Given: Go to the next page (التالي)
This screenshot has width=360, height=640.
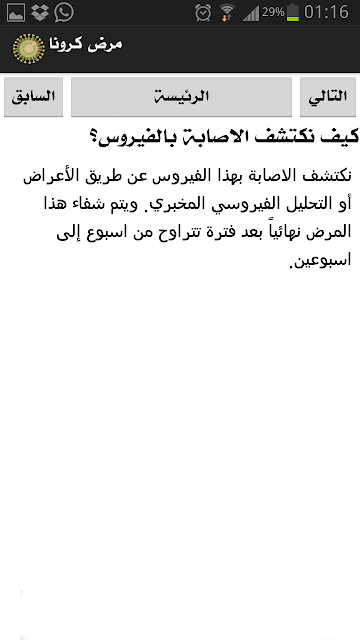Looking at the screenshot, I should coord(328,97).
